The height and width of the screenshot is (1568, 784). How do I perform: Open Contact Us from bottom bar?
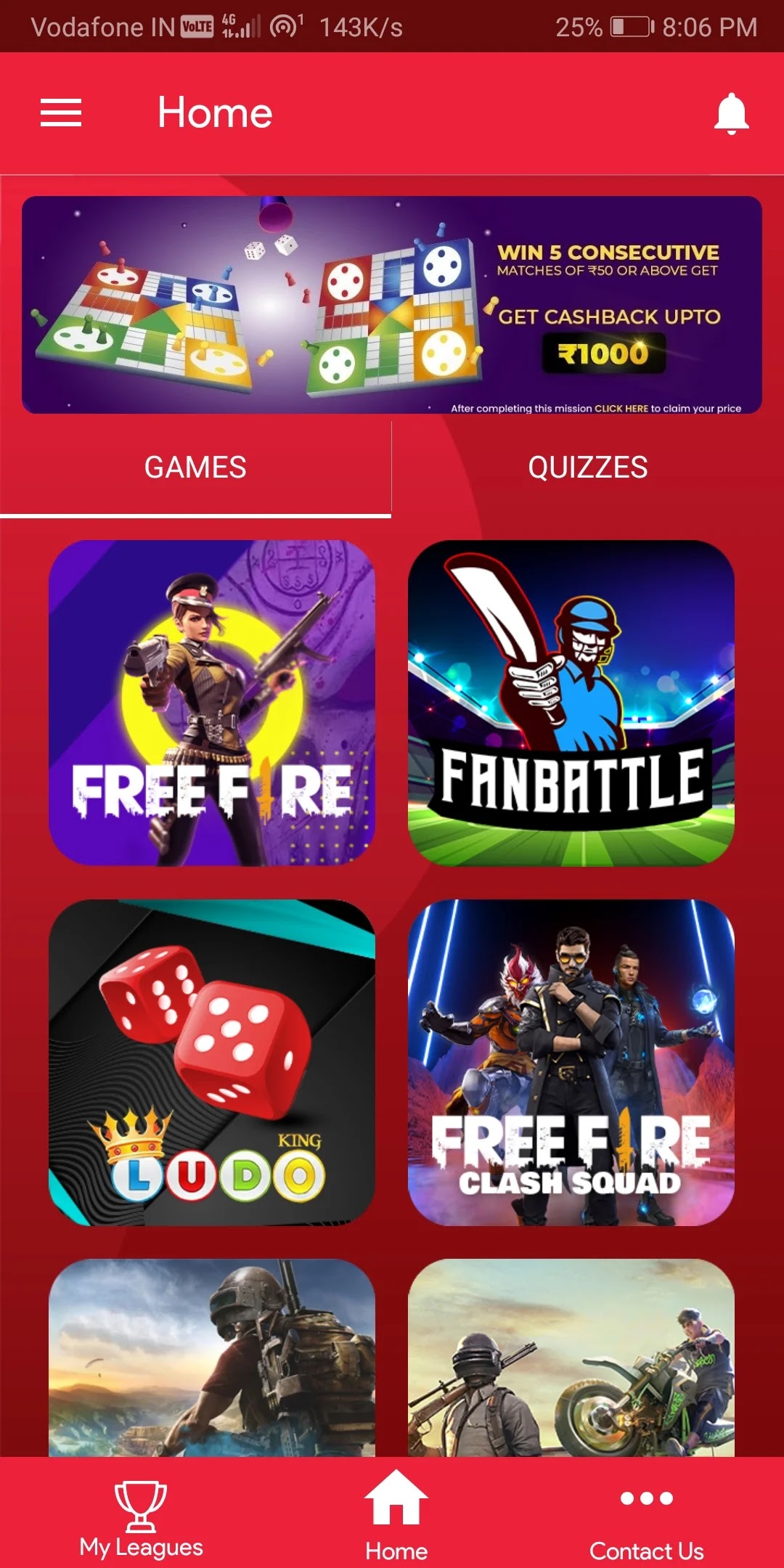[x=646, y=1521]
